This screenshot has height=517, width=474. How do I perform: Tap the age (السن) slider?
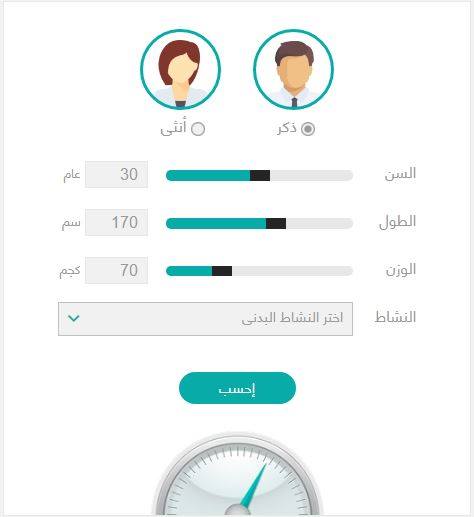(x=259, y=175)
